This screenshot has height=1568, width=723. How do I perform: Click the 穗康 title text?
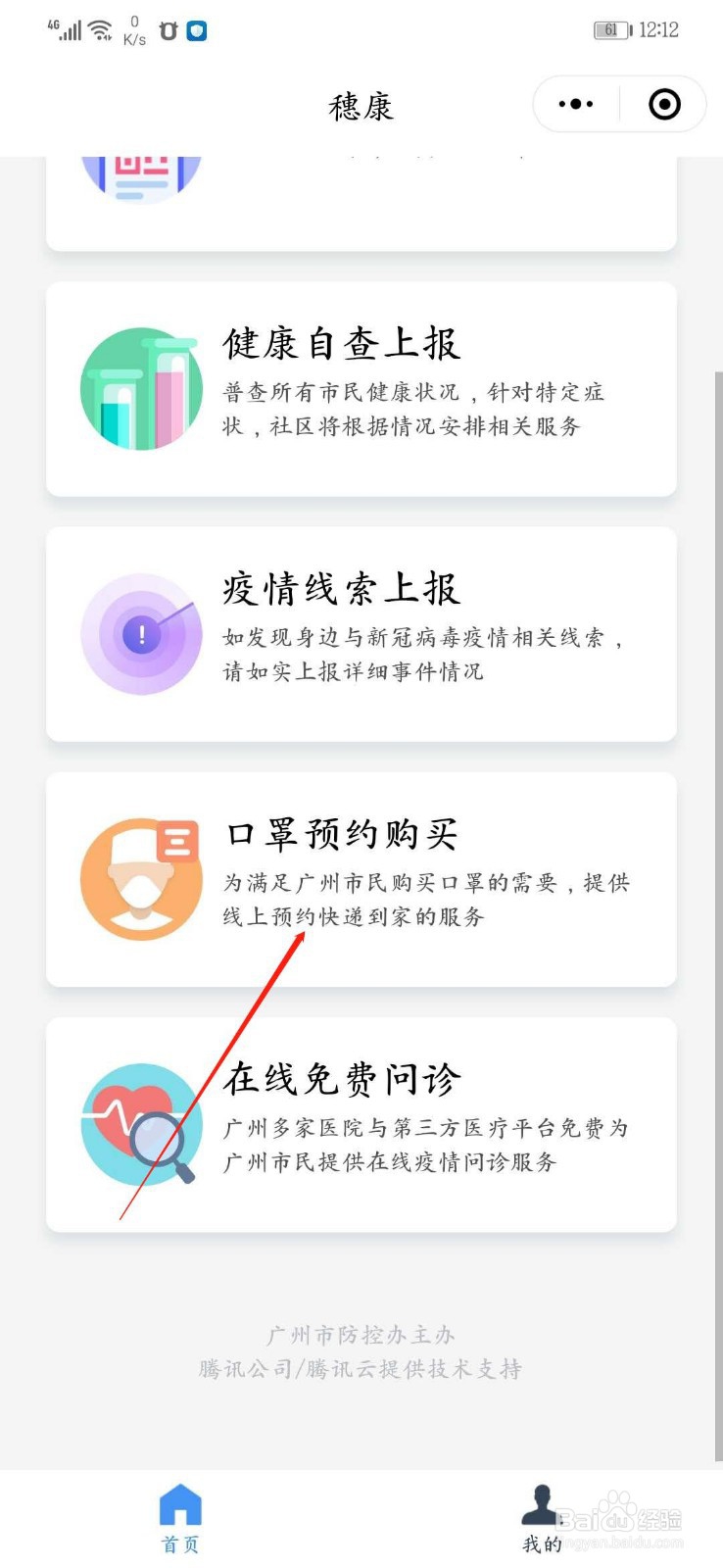click(360, 106)
